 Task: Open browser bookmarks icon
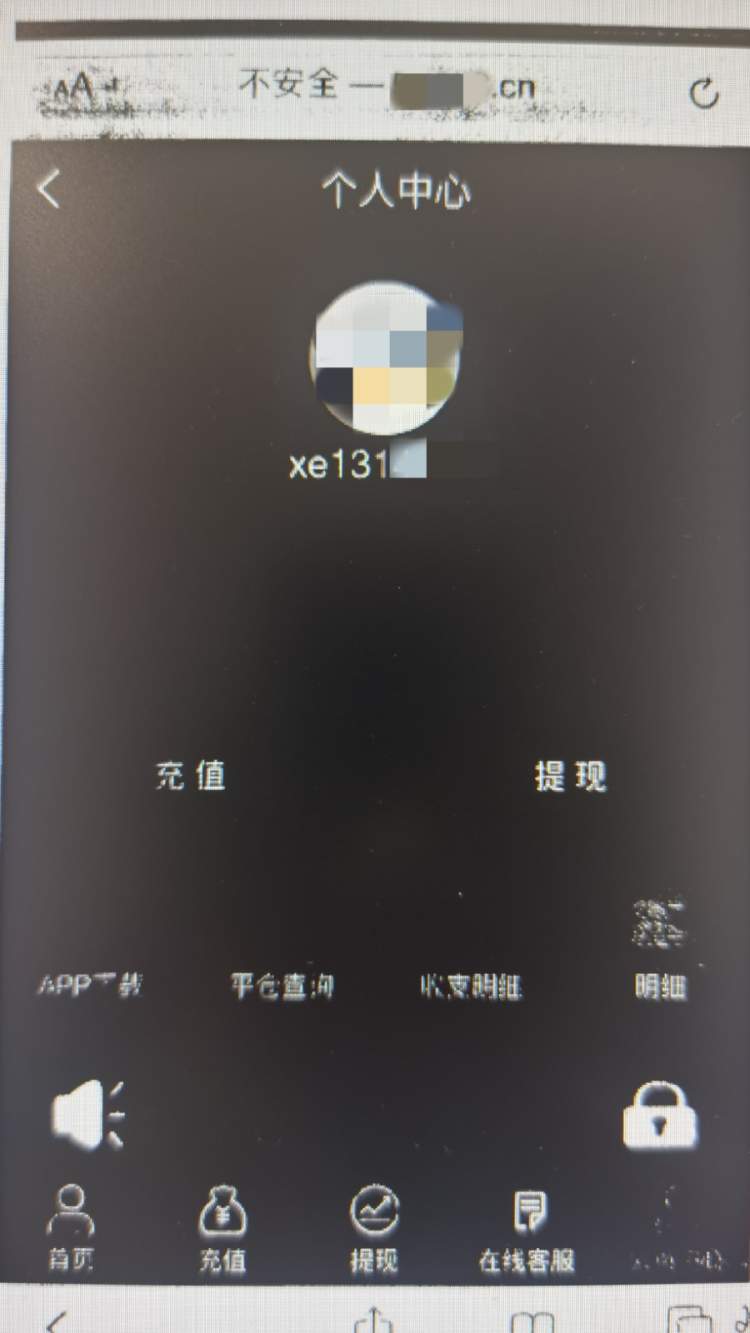[x=531, y=1322]
